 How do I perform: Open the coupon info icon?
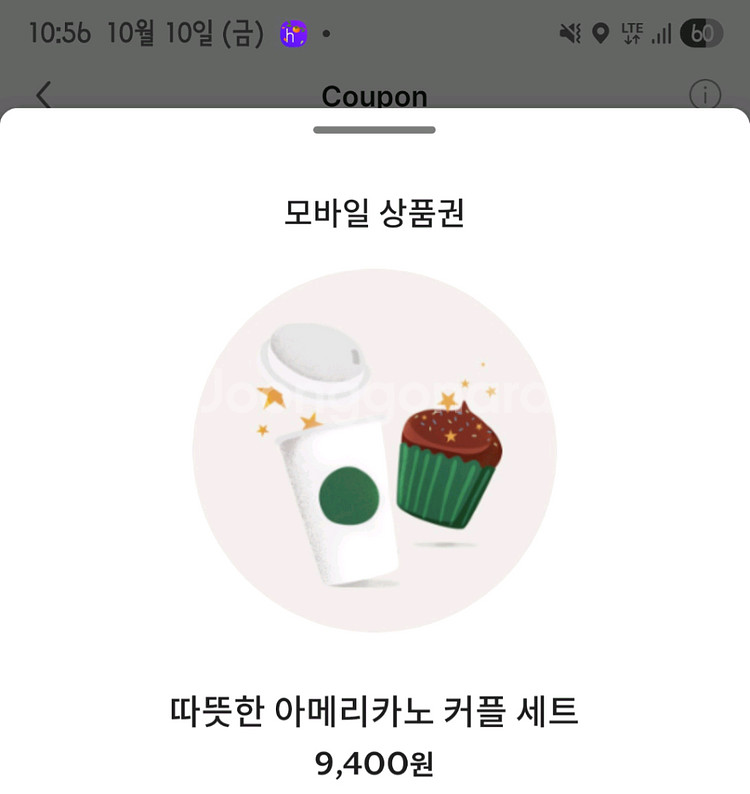coord(705,95)
